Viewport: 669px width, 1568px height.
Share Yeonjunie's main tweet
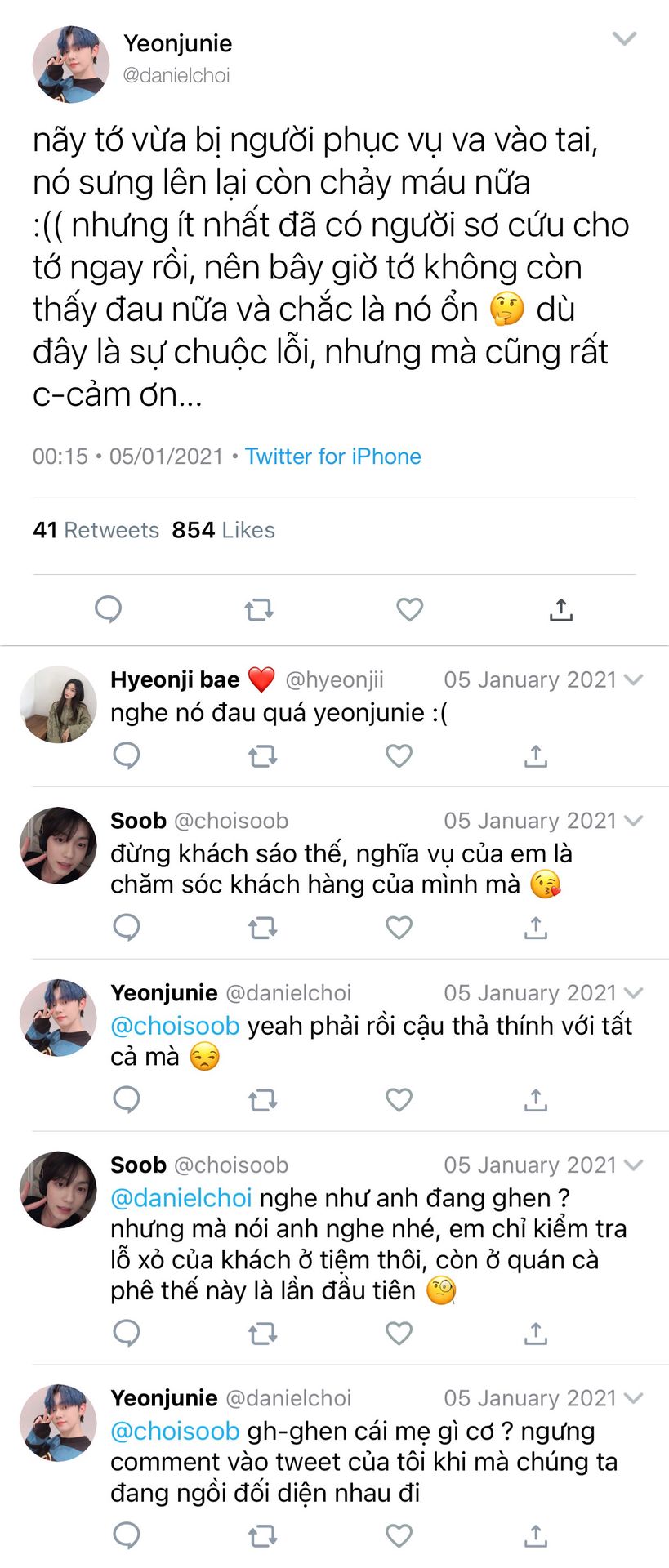[560, 609]
